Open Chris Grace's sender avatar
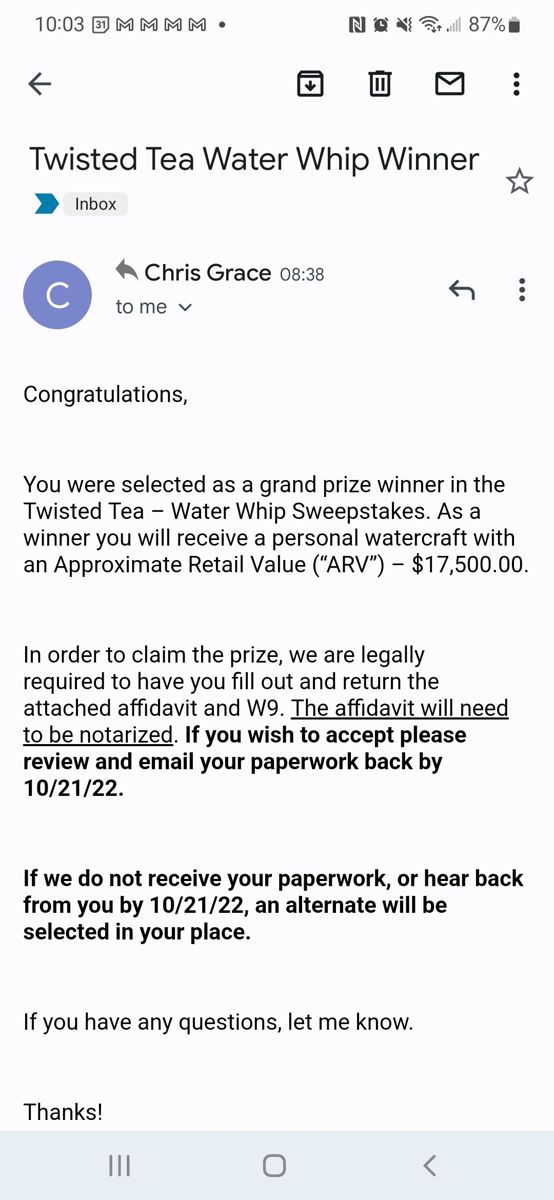This screenshot has width=554, height=1200. pos(58,295)
